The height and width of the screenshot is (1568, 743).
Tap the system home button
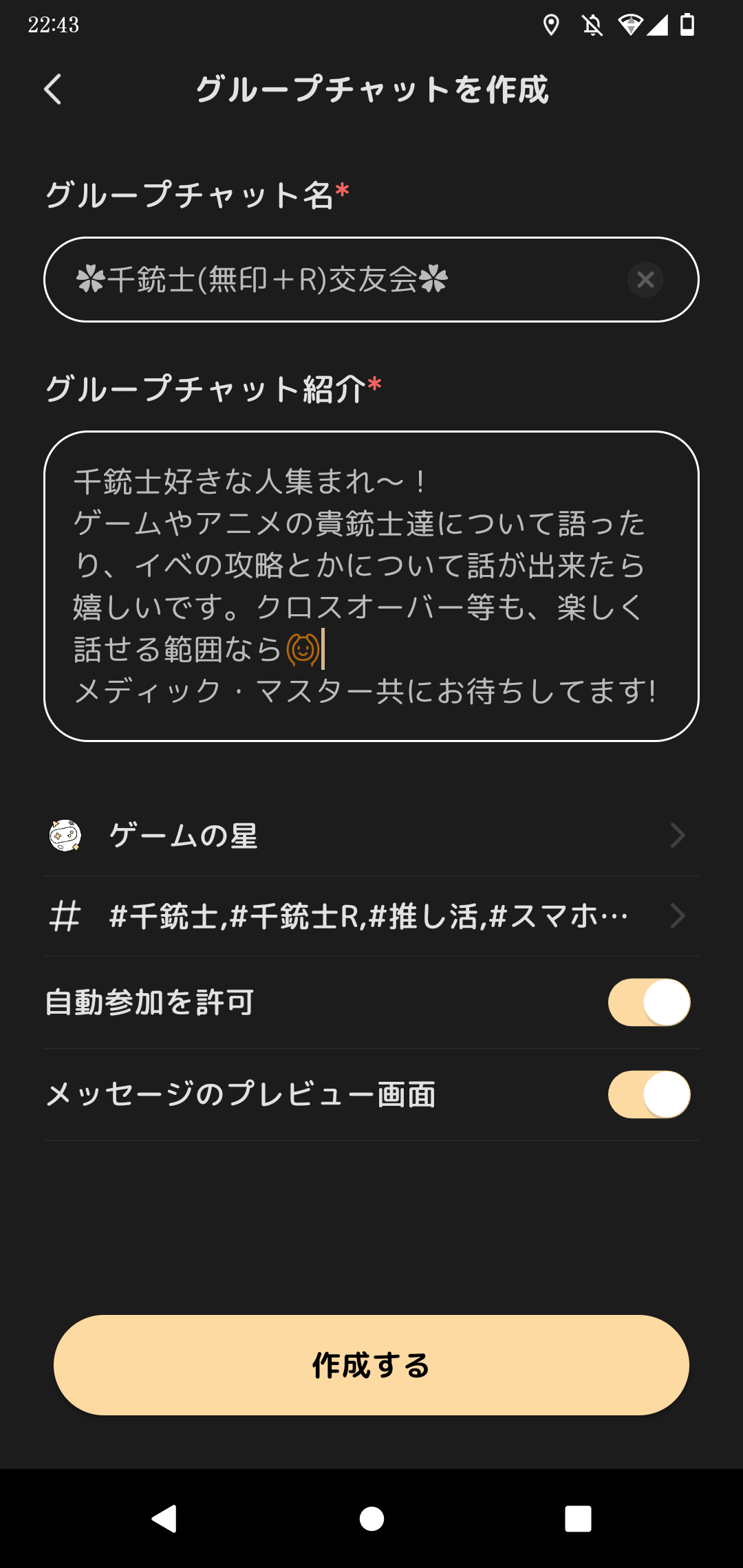(x=371, y=1518)
